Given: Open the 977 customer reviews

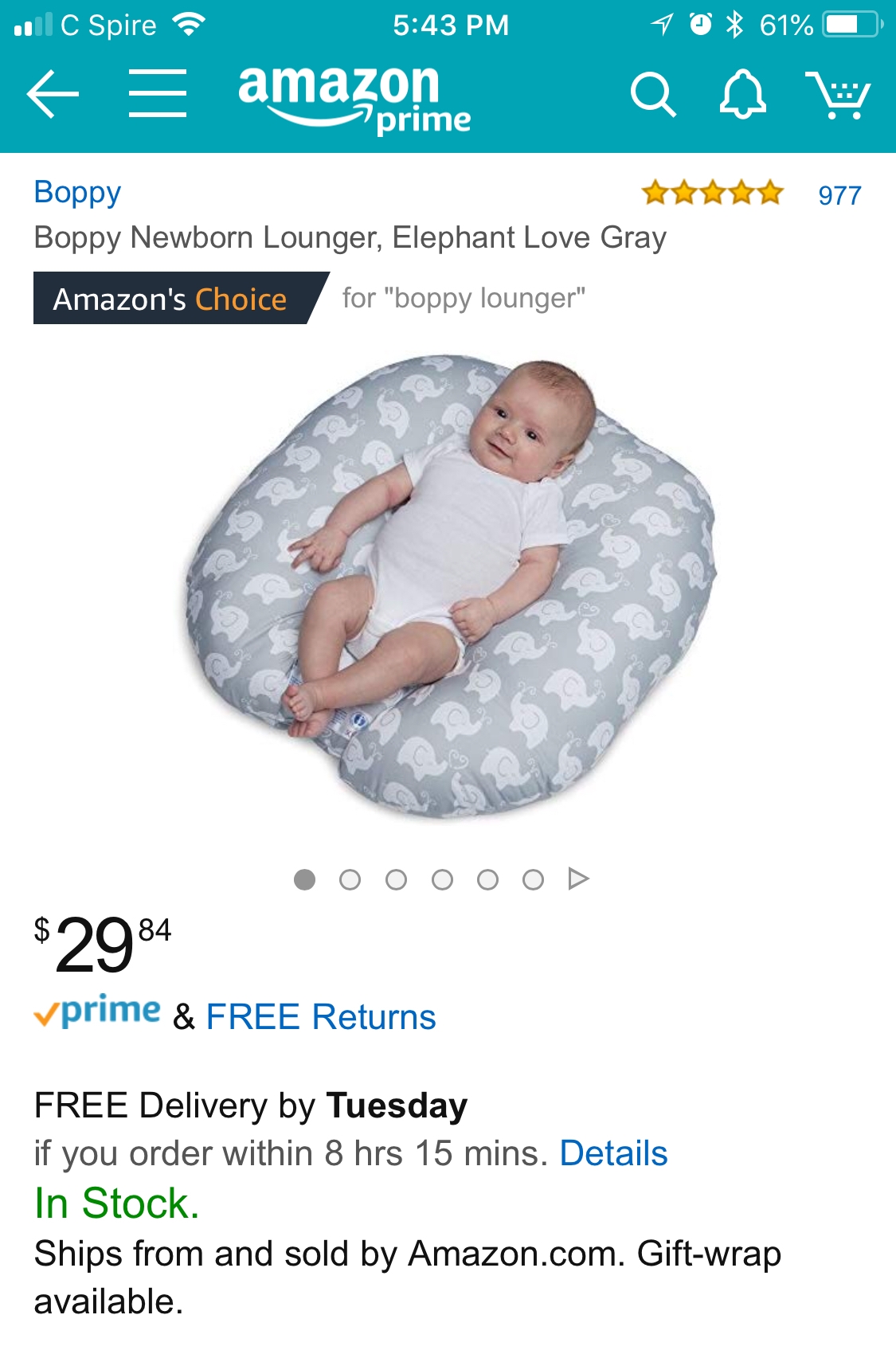Looking at the screenshot, I should [x=839, y=195].
